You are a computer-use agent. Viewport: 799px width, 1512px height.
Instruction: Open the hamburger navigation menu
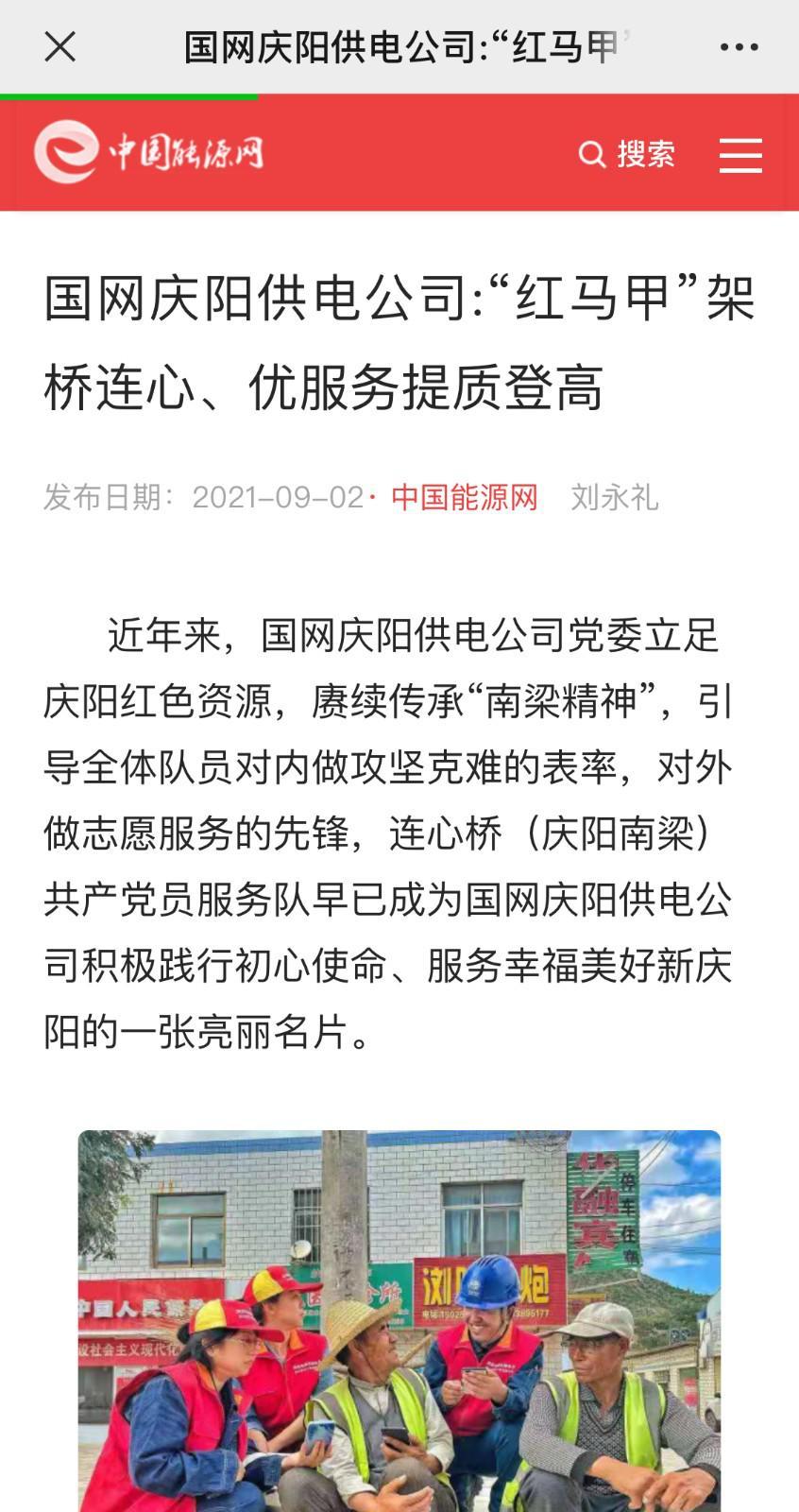(x=740, y=155)
